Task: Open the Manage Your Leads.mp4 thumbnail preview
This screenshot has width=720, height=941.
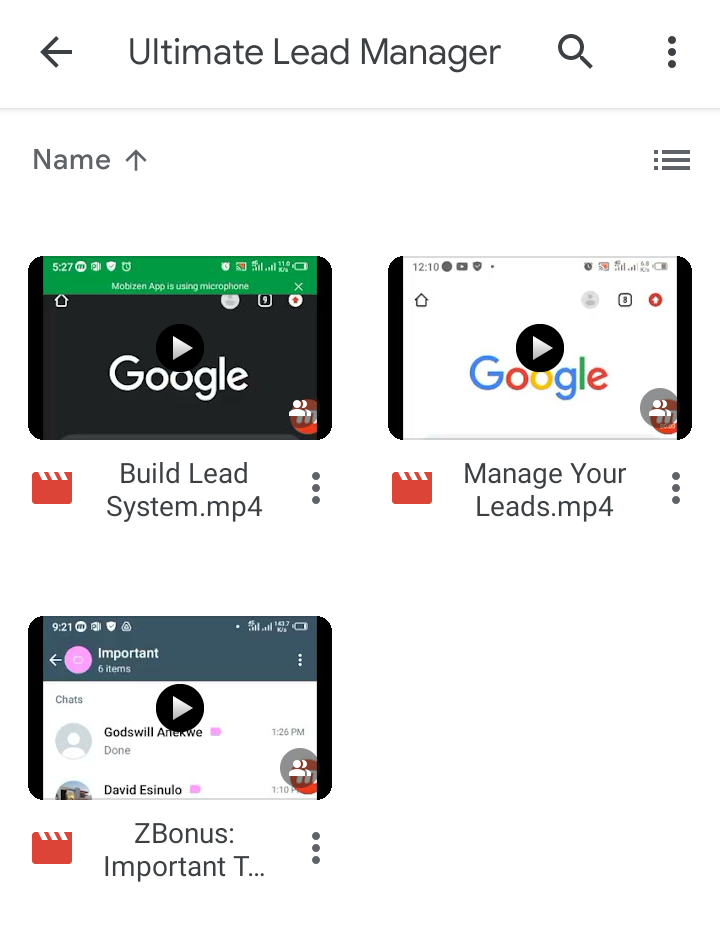Action: (540, 347)
